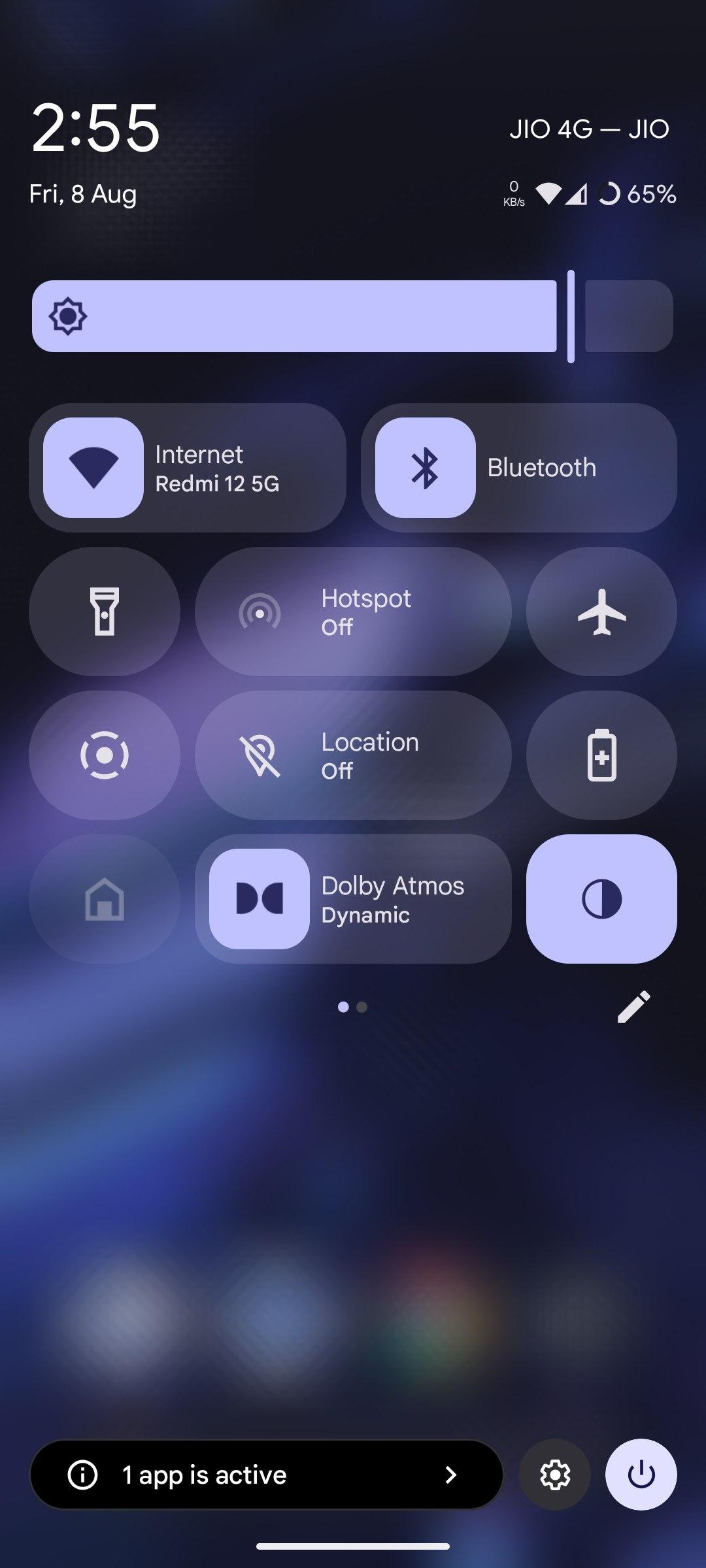Edit quick settings tiles with pencil
Screen dimensions: 706x1568
tap(633, 1007)
